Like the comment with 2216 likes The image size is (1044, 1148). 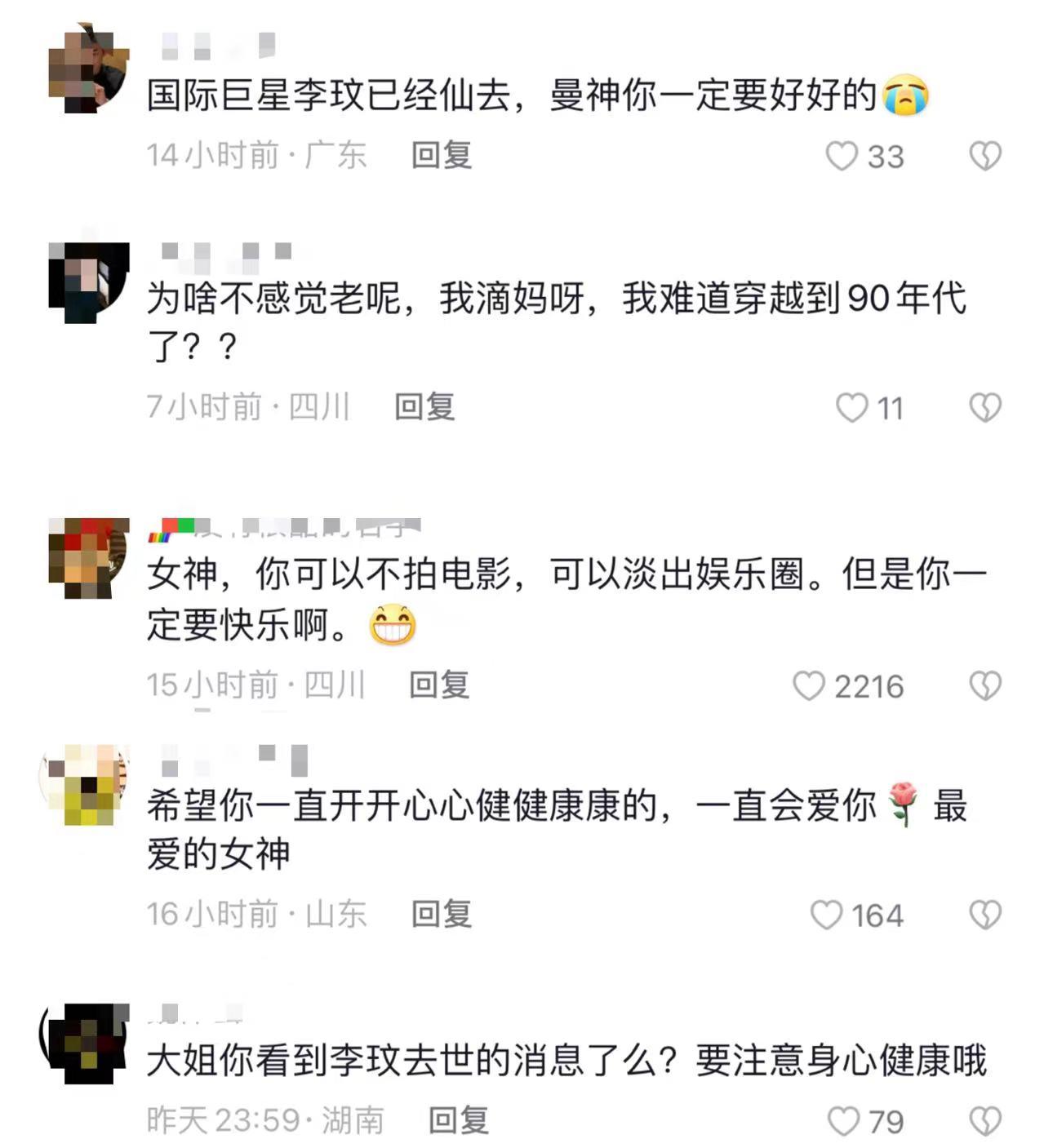(x=809, y=686)
